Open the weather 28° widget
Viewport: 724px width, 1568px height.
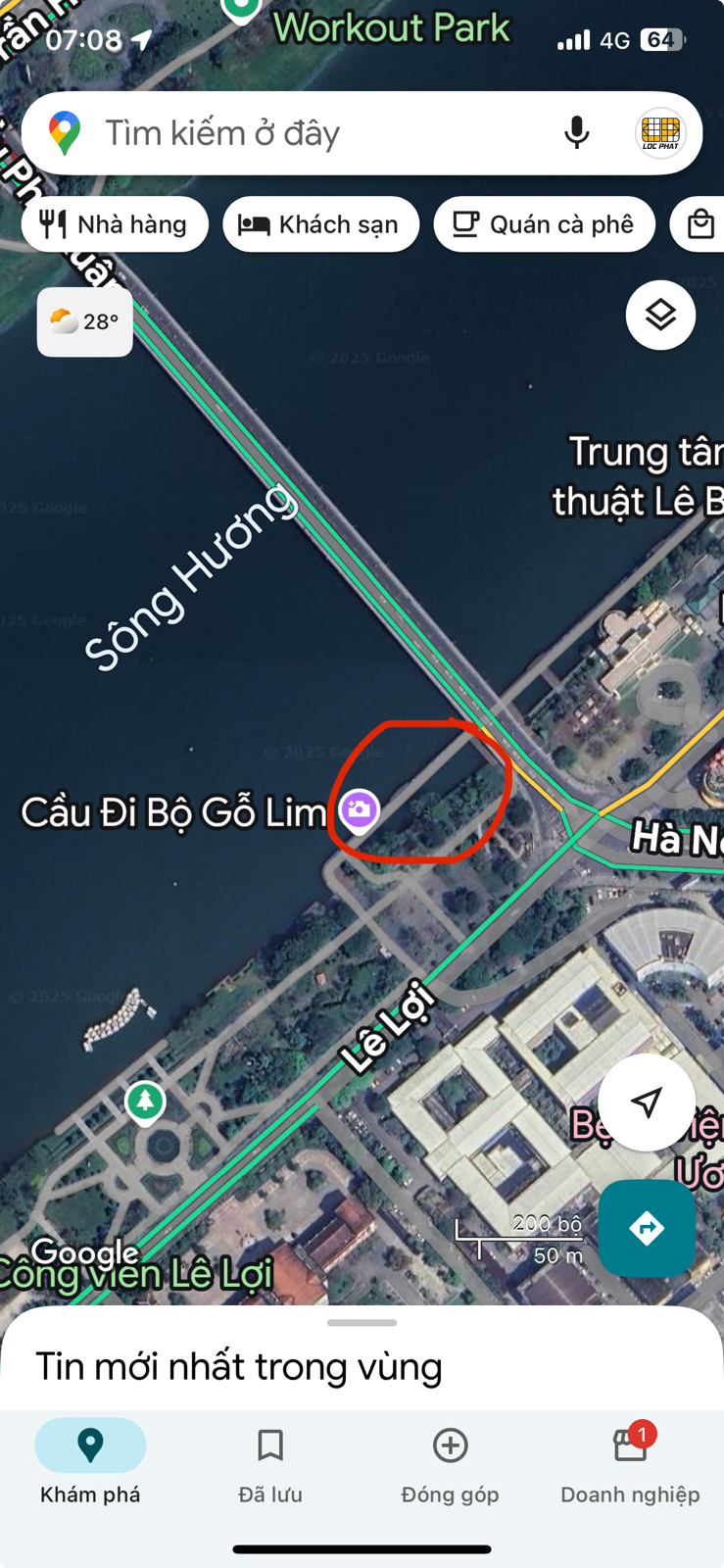tap(85, 321)
